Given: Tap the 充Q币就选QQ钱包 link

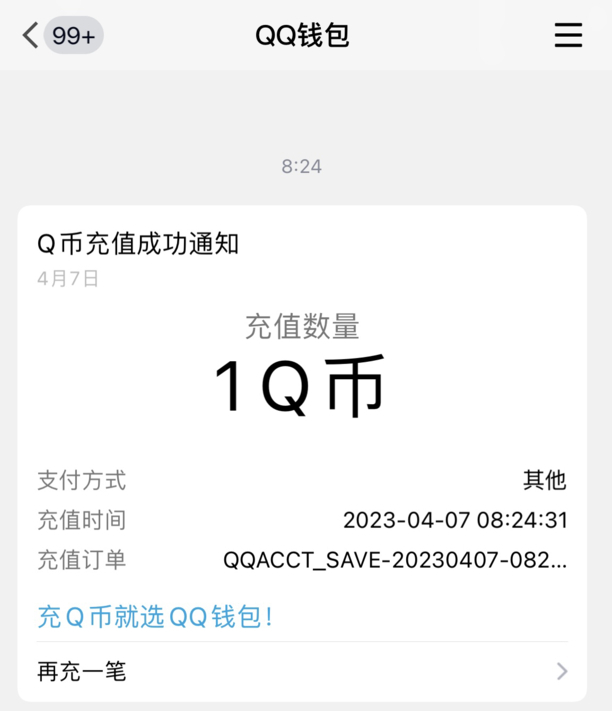Looking at the screenshot, I should 155,616.
